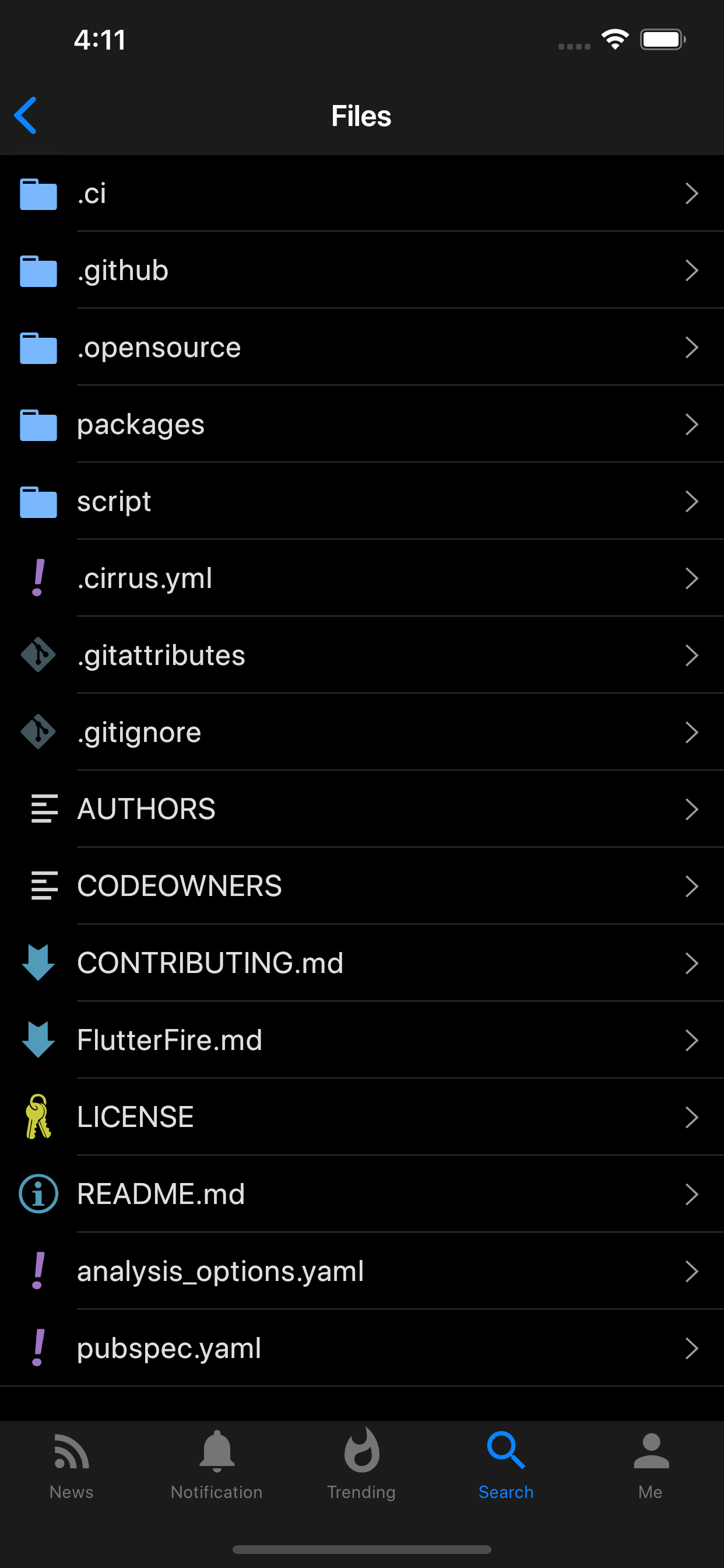This screenshot has width=724, height=1568.
Task: Open the AUTHORS file
Action: pos(362,809)
